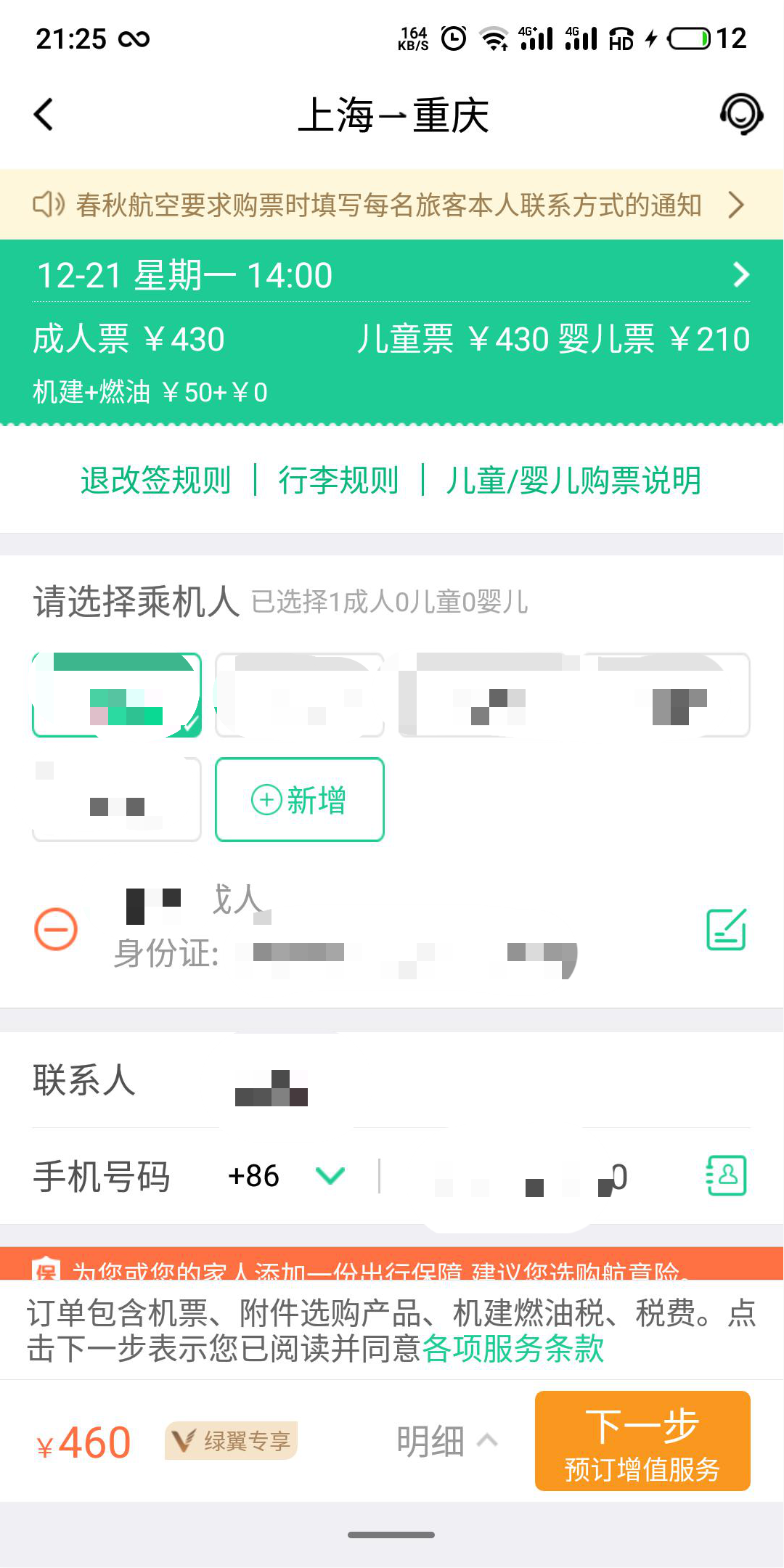Open flight details for 12-21 星期一 14:00
Viewport: 784px width, 1568px height.
click(392, 275)
